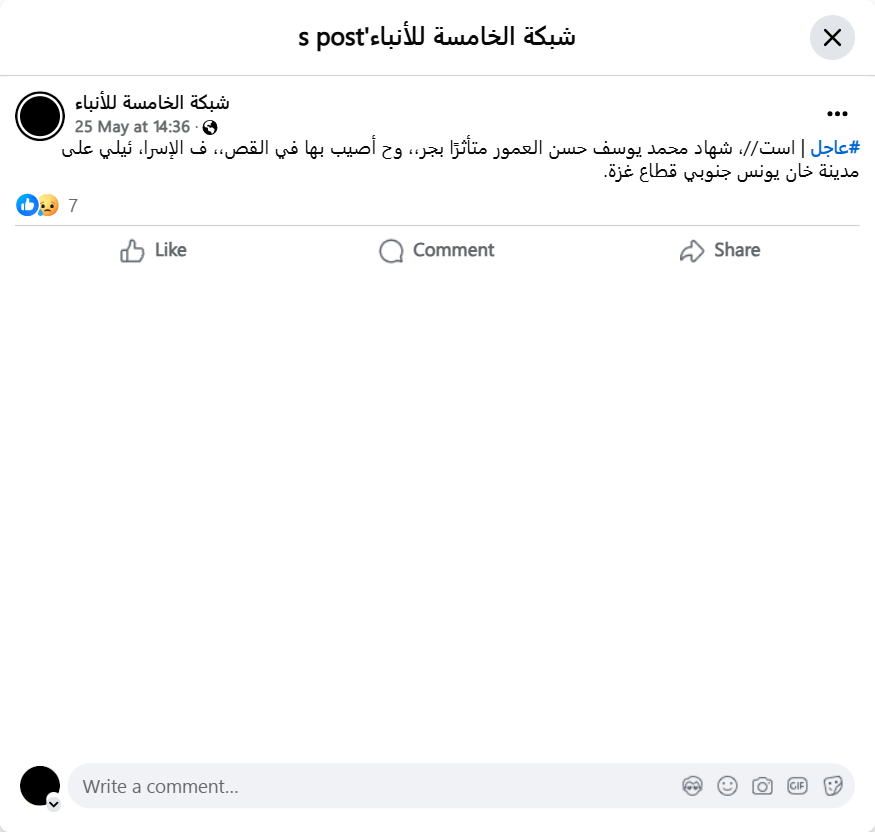Add a sticker to the comment

832,786
